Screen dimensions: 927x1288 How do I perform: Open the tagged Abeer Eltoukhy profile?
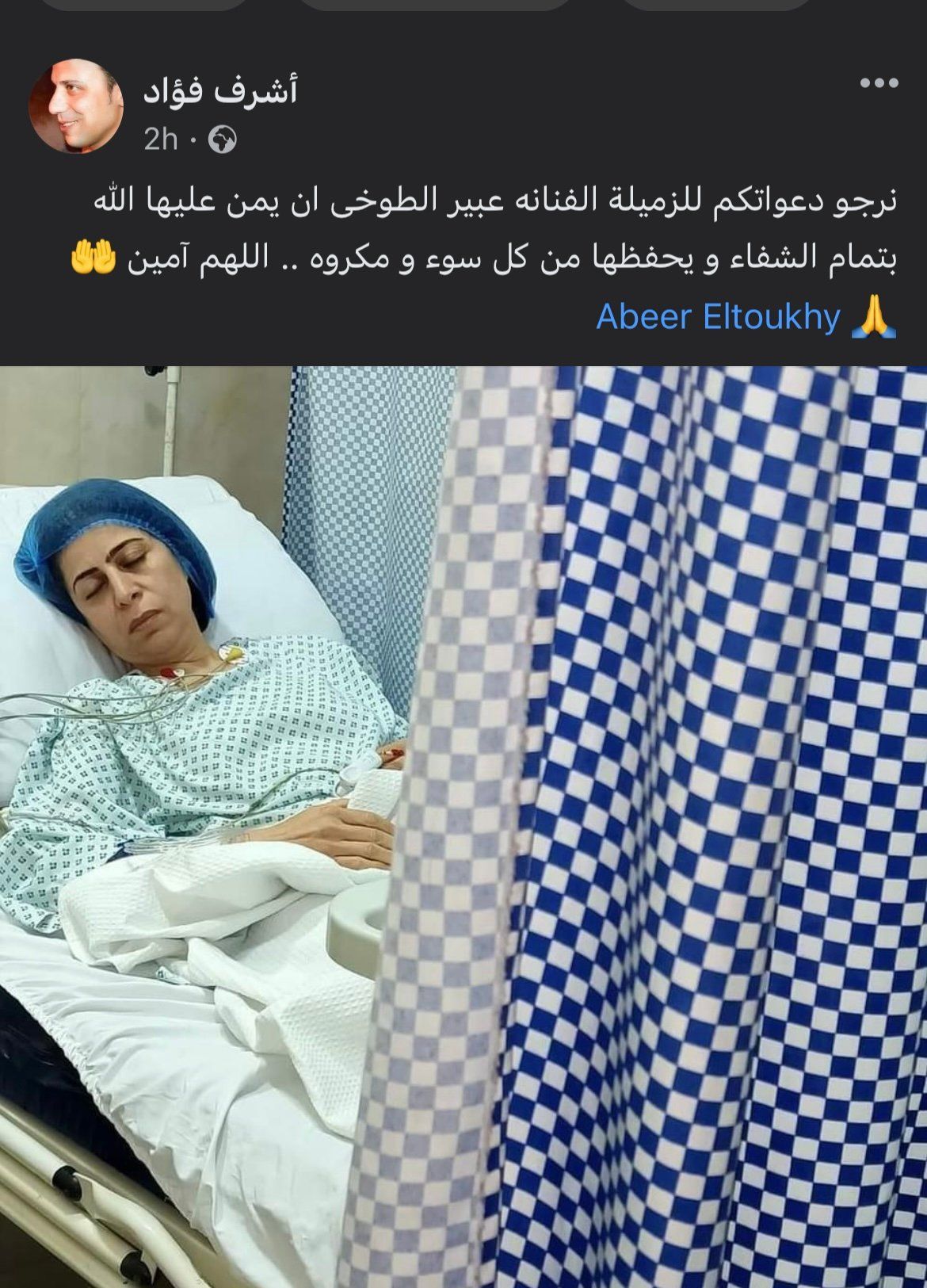(718, 318)
